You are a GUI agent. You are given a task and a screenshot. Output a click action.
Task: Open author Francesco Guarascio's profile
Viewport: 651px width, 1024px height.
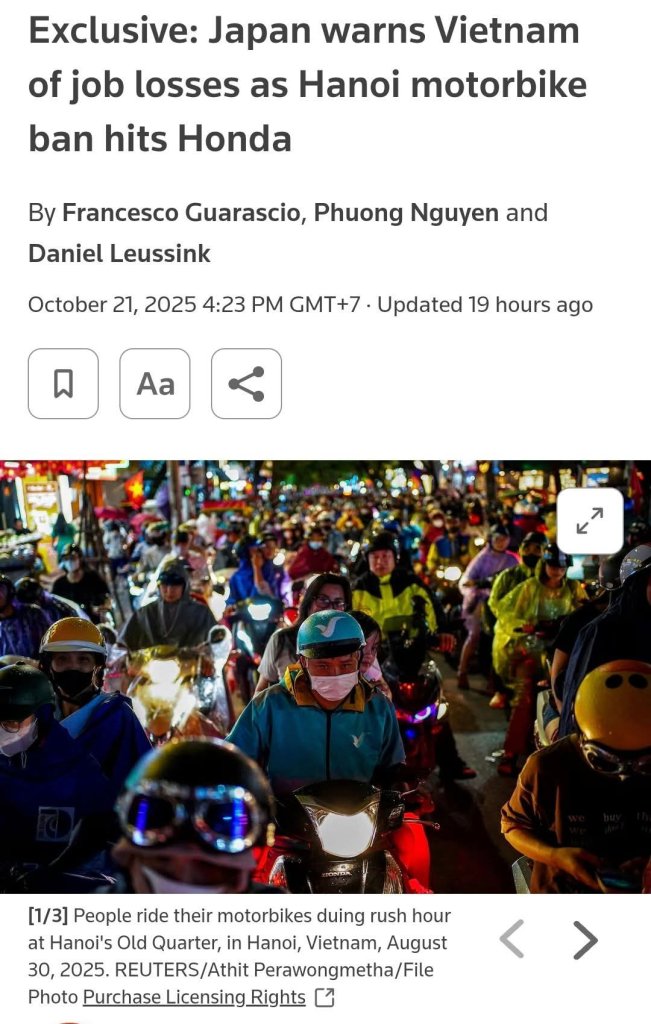(x=184, y=212)
